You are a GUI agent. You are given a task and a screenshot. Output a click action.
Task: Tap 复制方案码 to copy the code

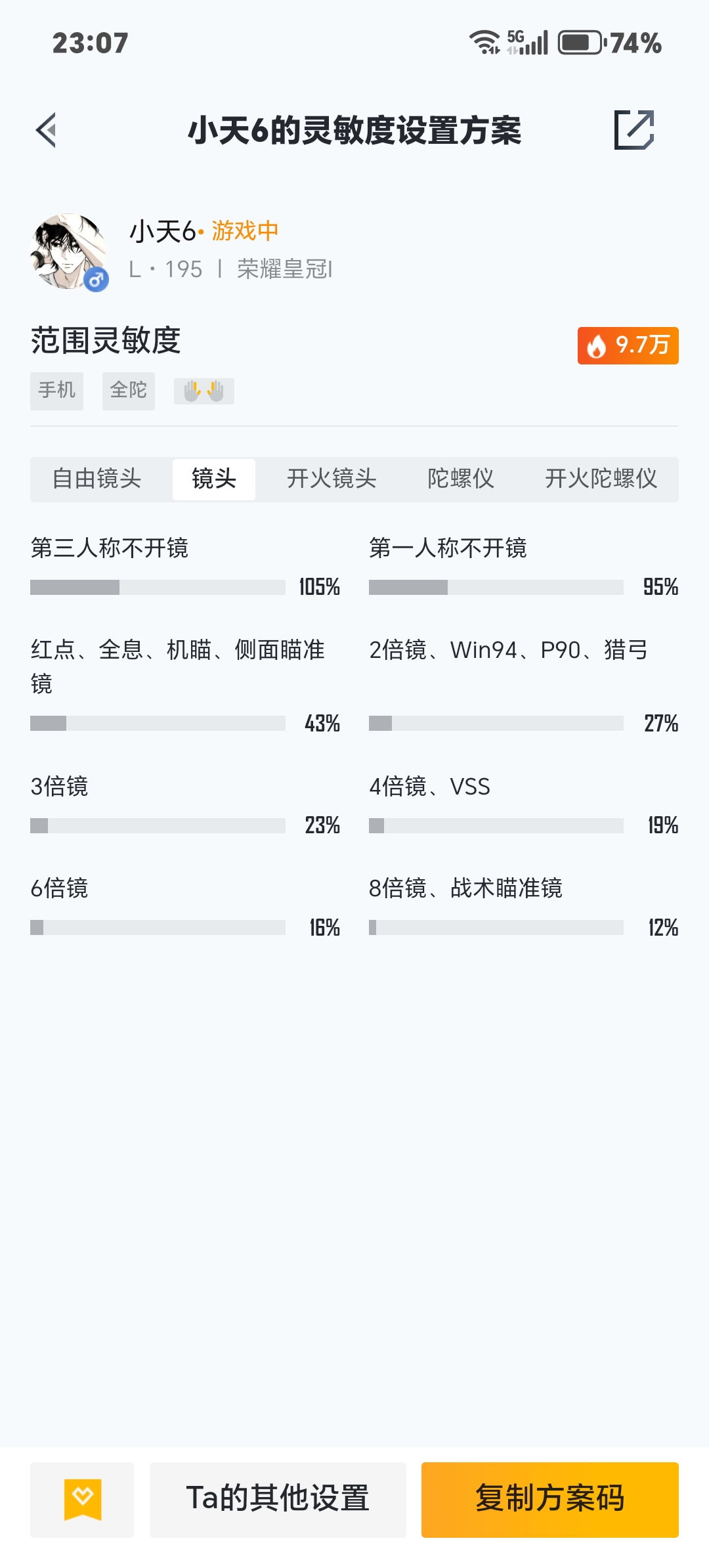coord(549,1499)
